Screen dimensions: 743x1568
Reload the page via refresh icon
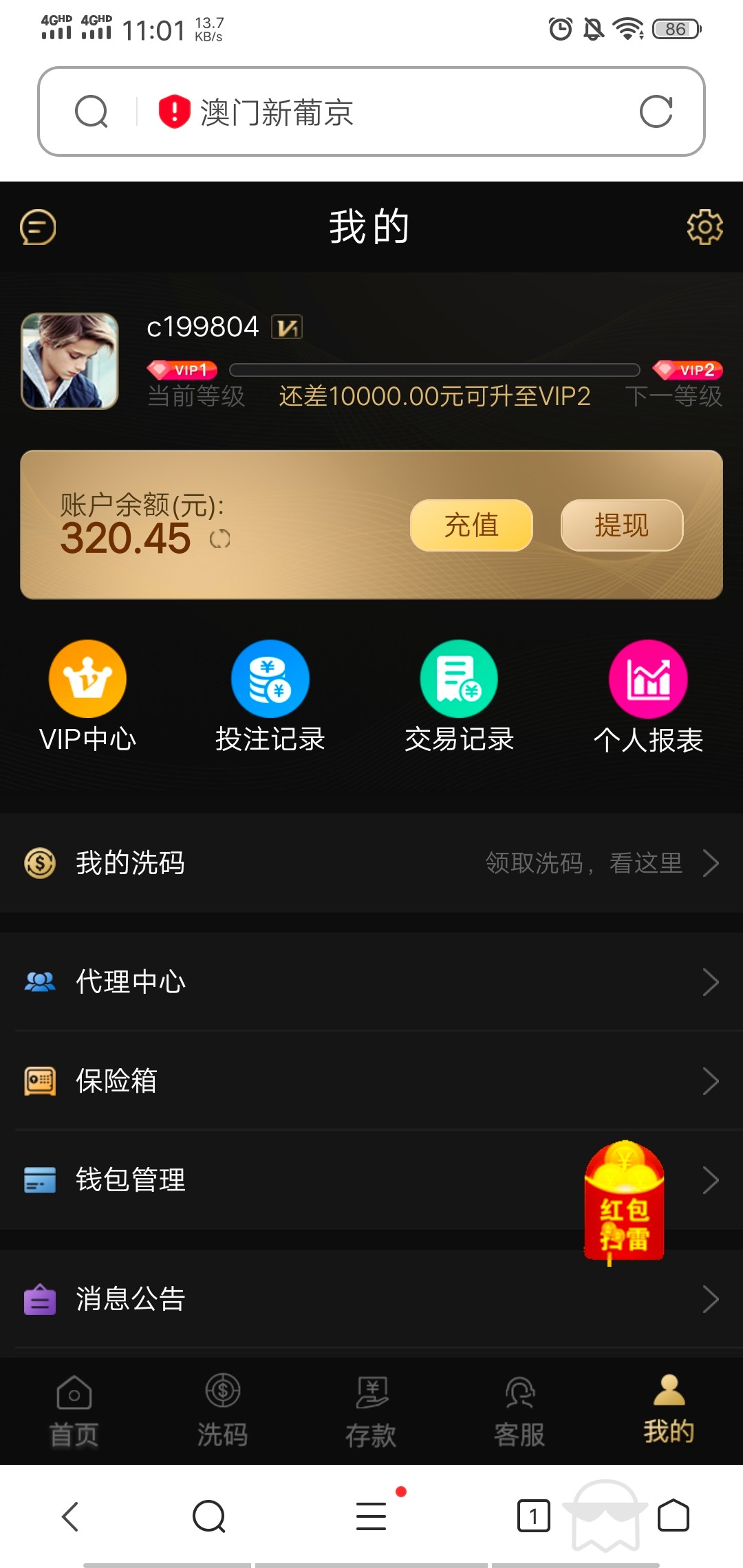pyautogui.click(x=656, y=111)
